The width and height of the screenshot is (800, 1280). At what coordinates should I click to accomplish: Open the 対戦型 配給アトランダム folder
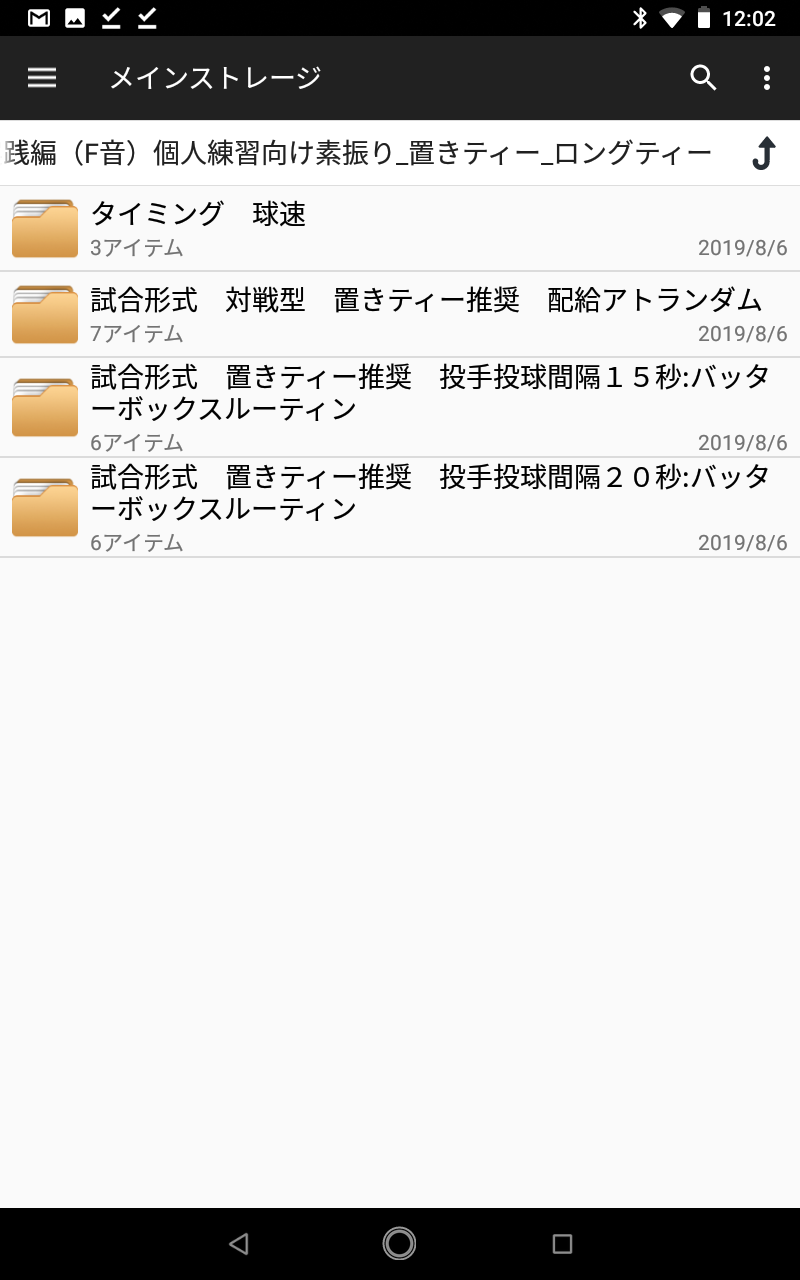click(x=400, y=314)
